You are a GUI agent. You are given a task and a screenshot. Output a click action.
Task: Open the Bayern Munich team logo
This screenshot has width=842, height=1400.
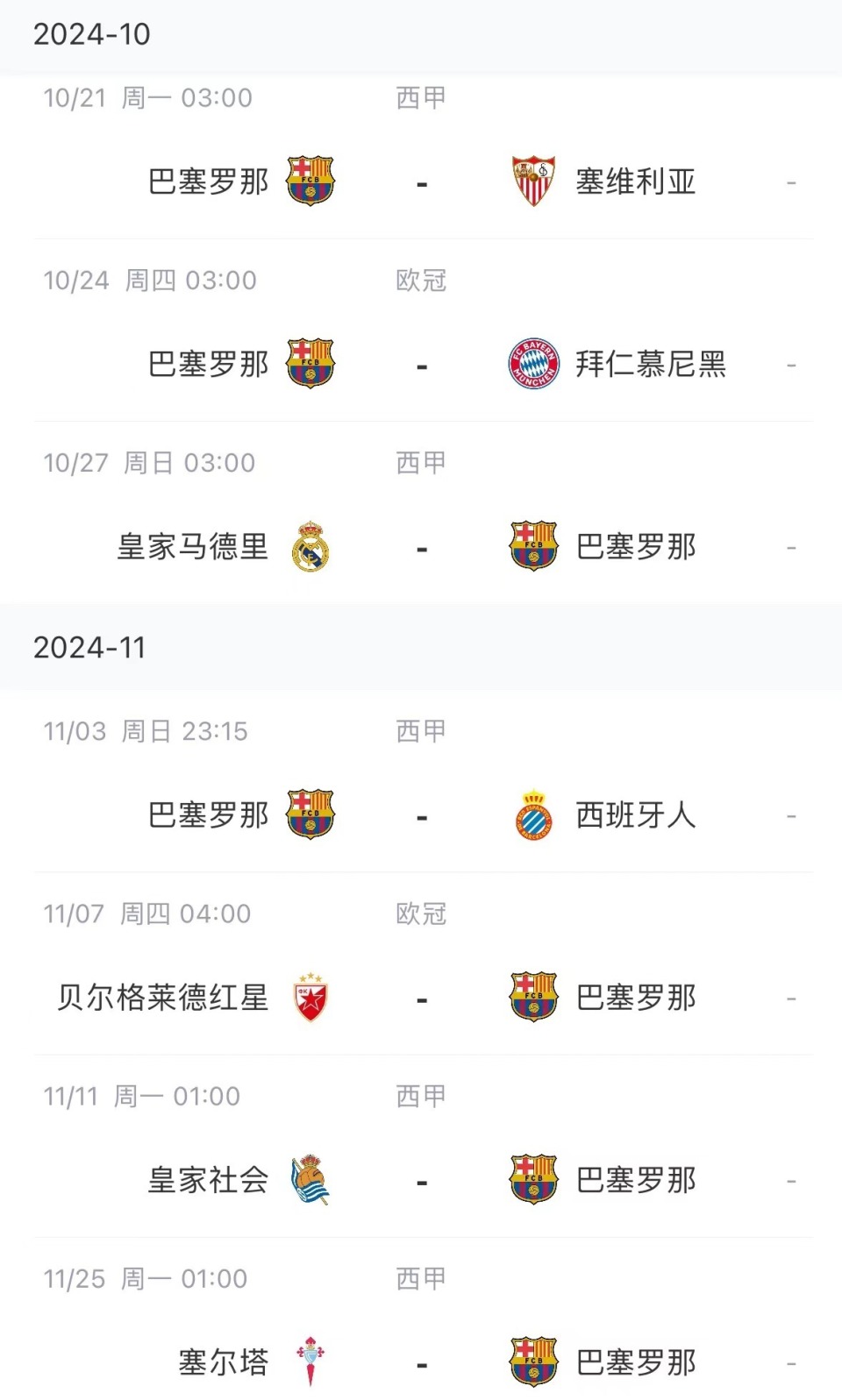pos(533,363)
